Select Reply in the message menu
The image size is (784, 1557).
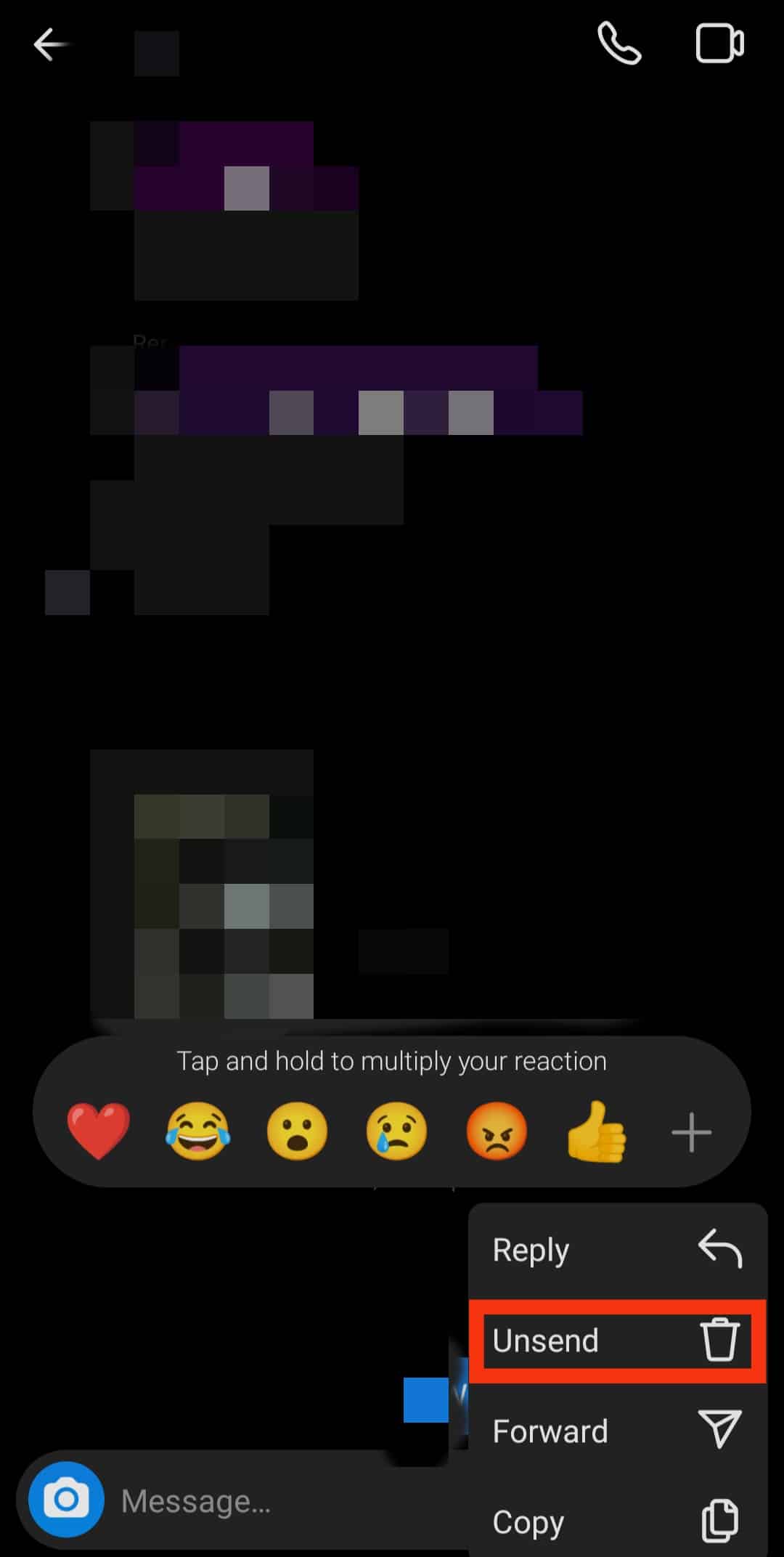pyautogui.click(x=617, y=1250)
